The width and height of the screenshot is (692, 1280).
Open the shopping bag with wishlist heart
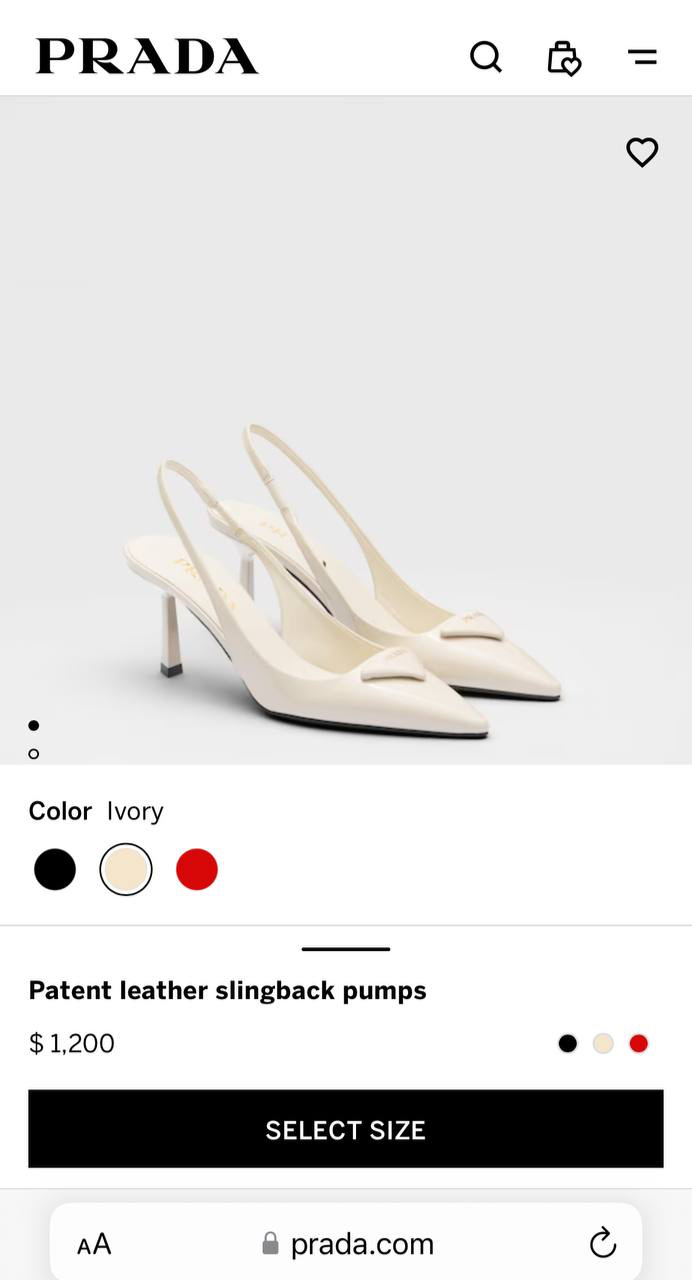tap(564, 58)
